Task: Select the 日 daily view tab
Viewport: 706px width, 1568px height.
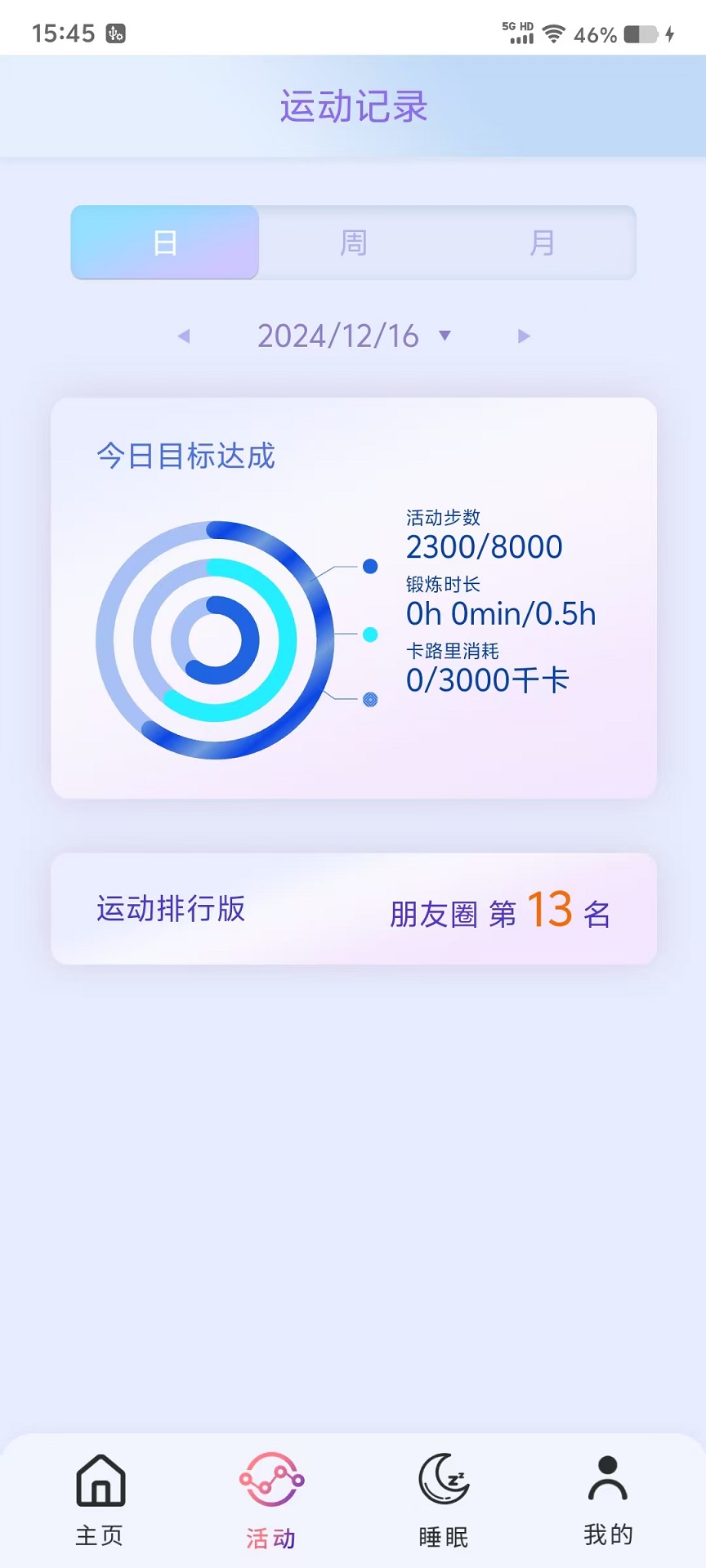Action: coord(163,243)
